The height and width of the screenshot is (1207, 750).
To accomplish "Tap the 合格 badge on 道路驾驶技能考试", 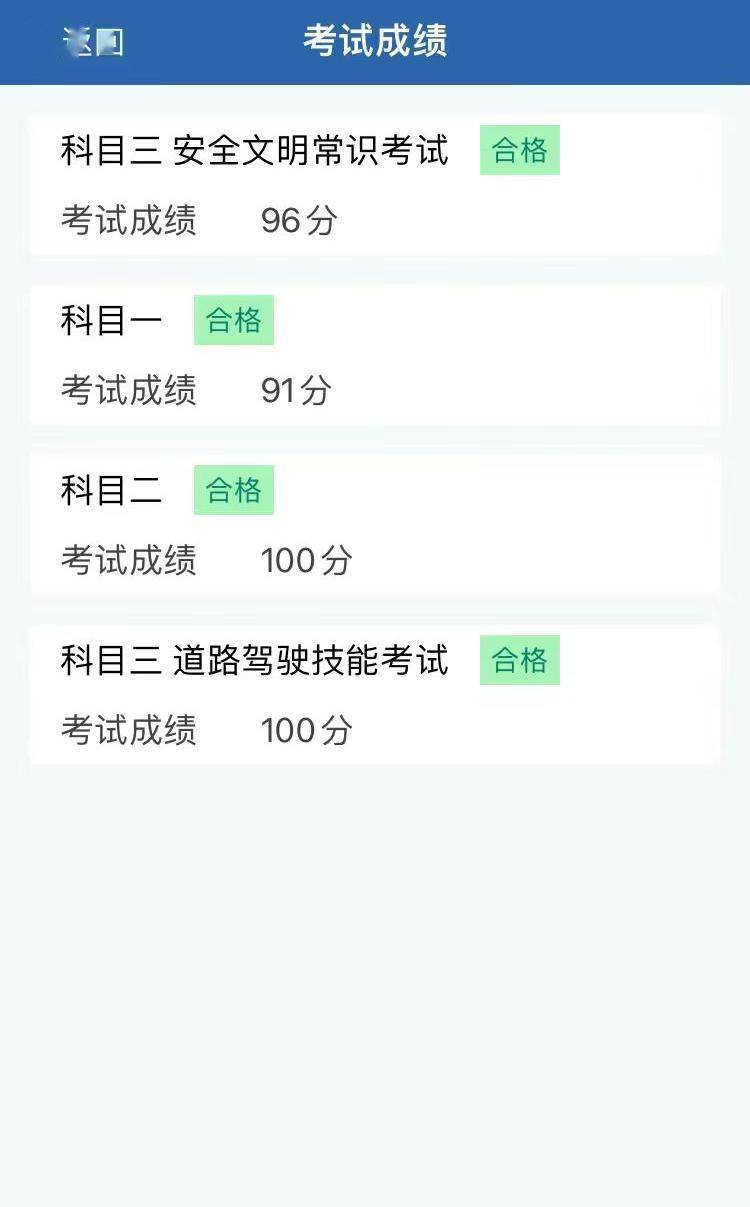I will 519,660.
